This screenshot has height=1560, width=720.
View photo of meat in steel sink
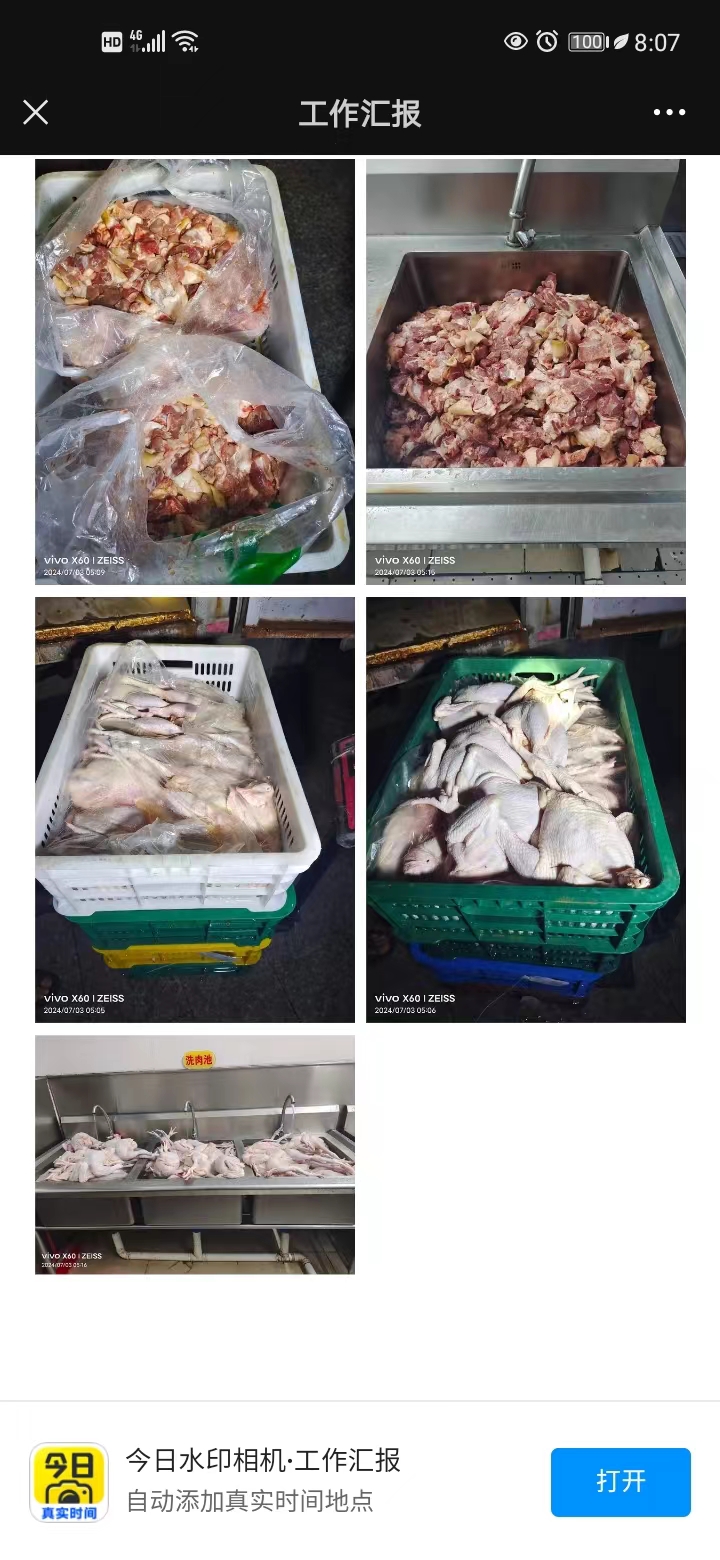click(526, 372)
